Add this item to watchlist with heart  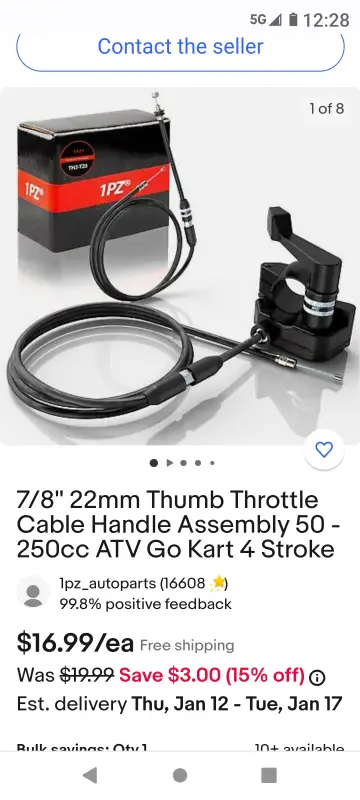[x=324, y=449]
